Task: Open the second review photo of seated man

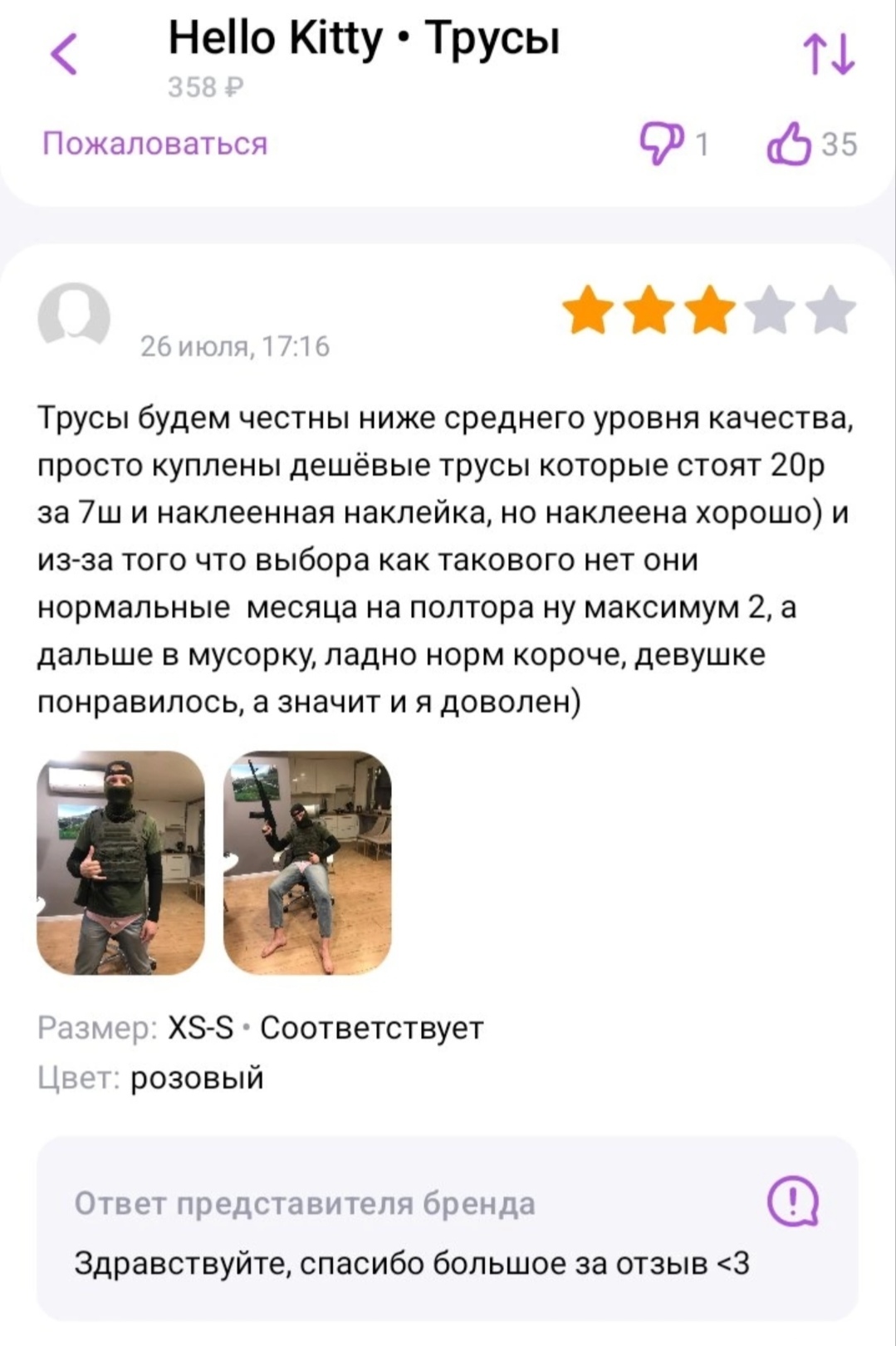Action: click(307, 863)
